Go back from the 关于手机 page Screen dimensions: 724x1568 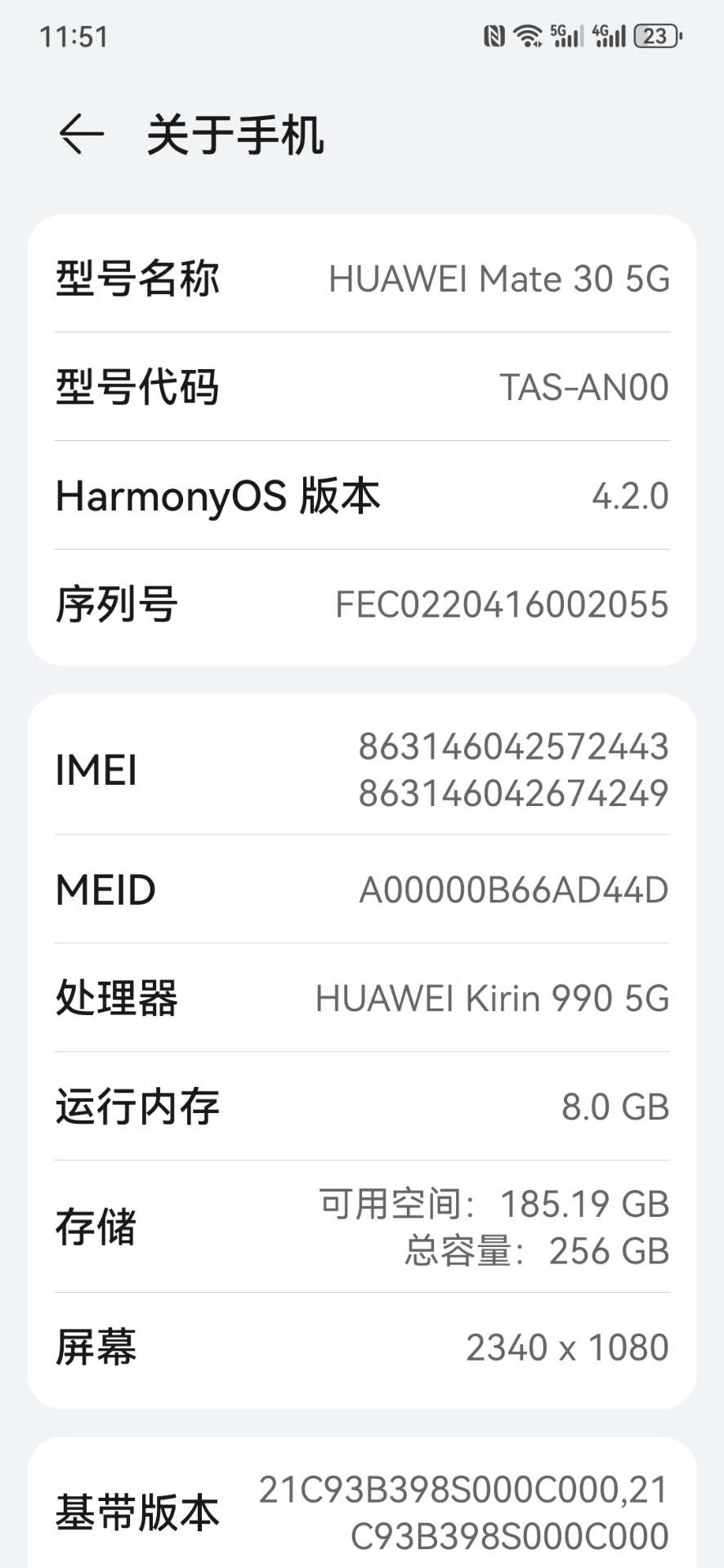(82, 134)
